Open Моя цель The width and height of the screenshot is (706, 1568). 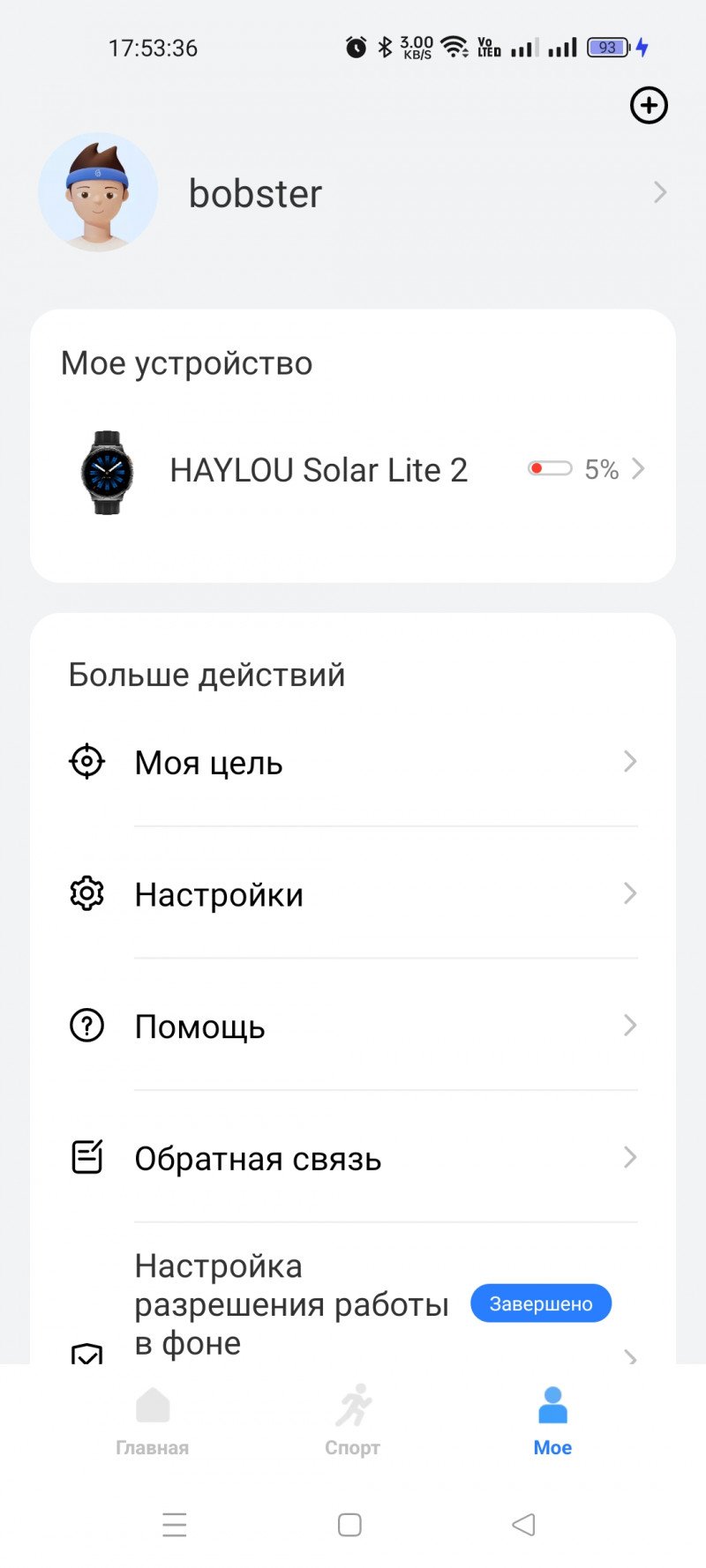point(353,762)
